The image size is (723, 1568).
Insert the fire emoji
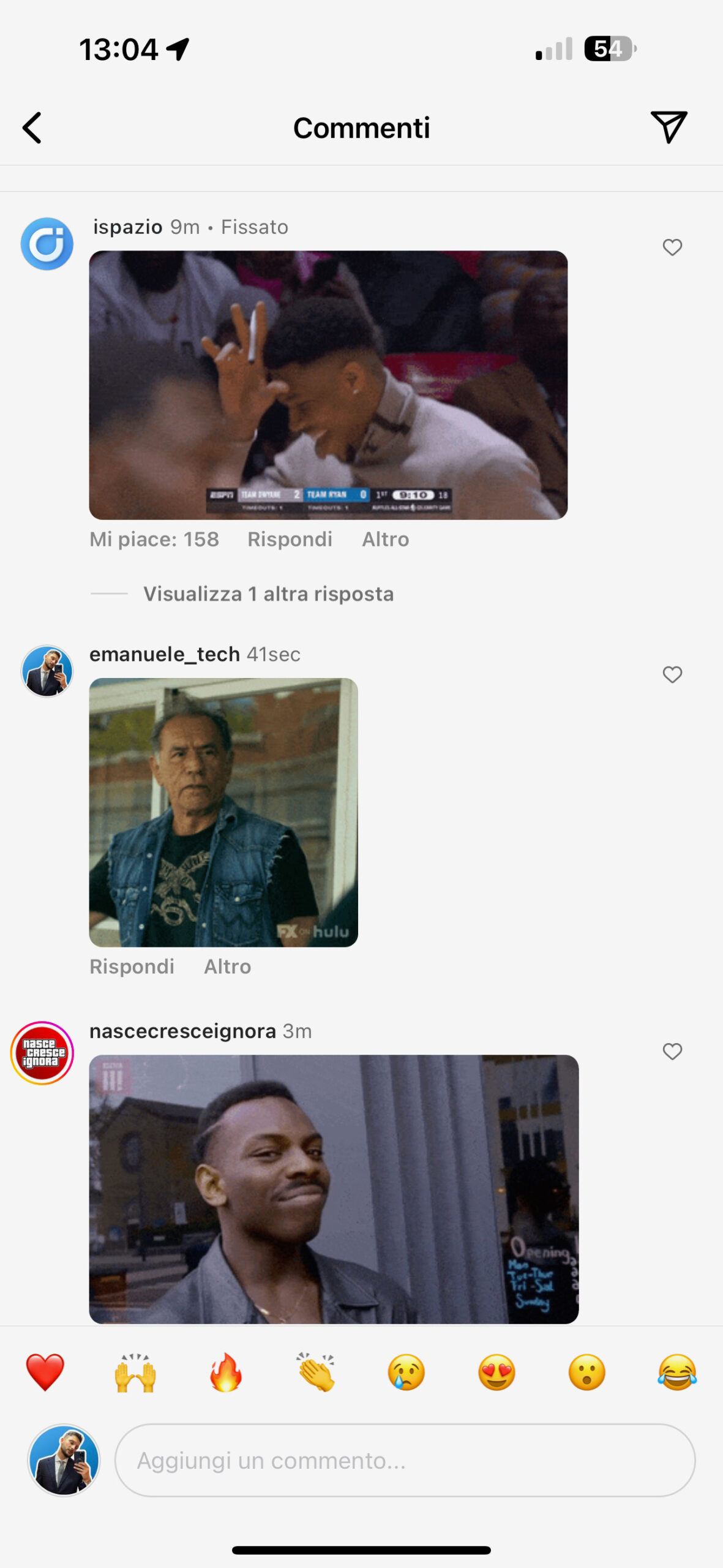coord(226,1372)
